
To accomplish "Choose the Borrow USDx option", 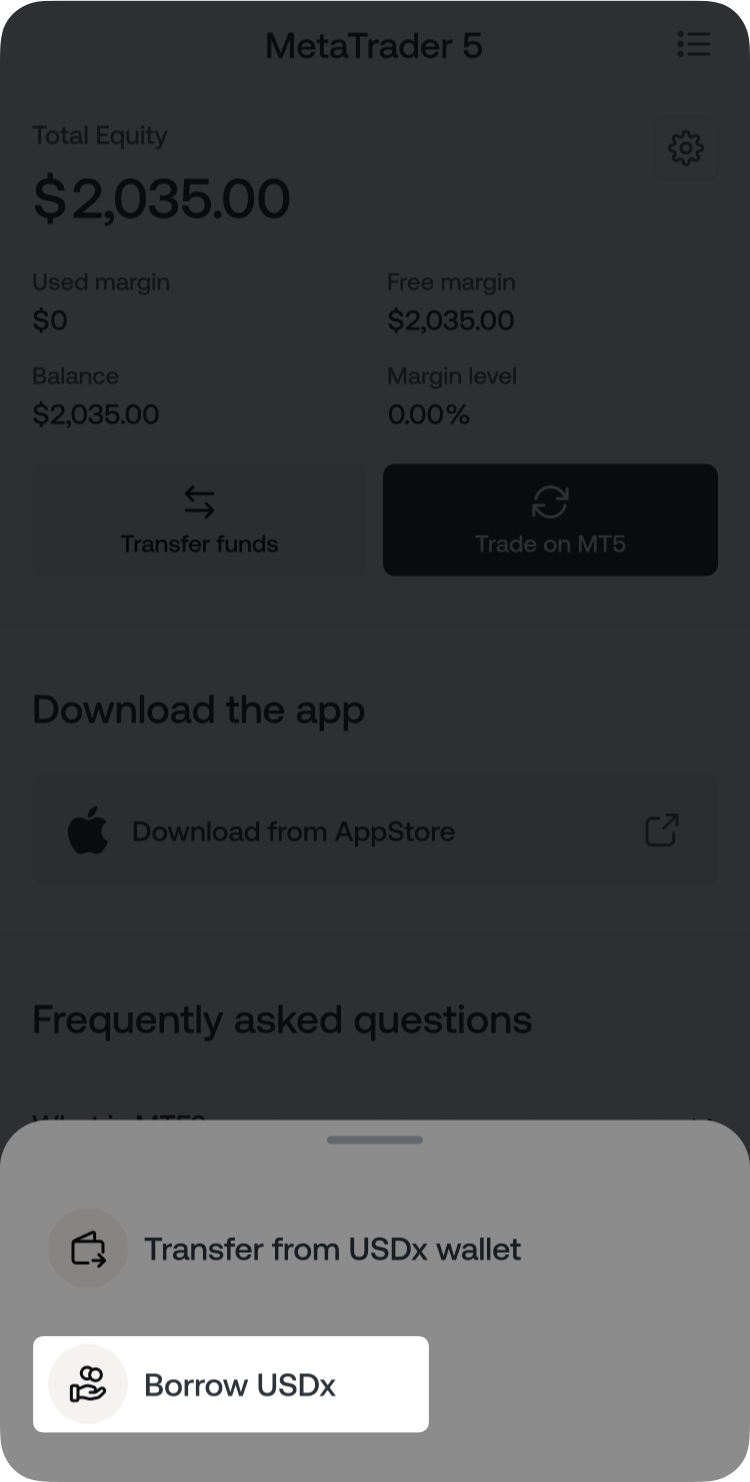I will [231, 1385].
